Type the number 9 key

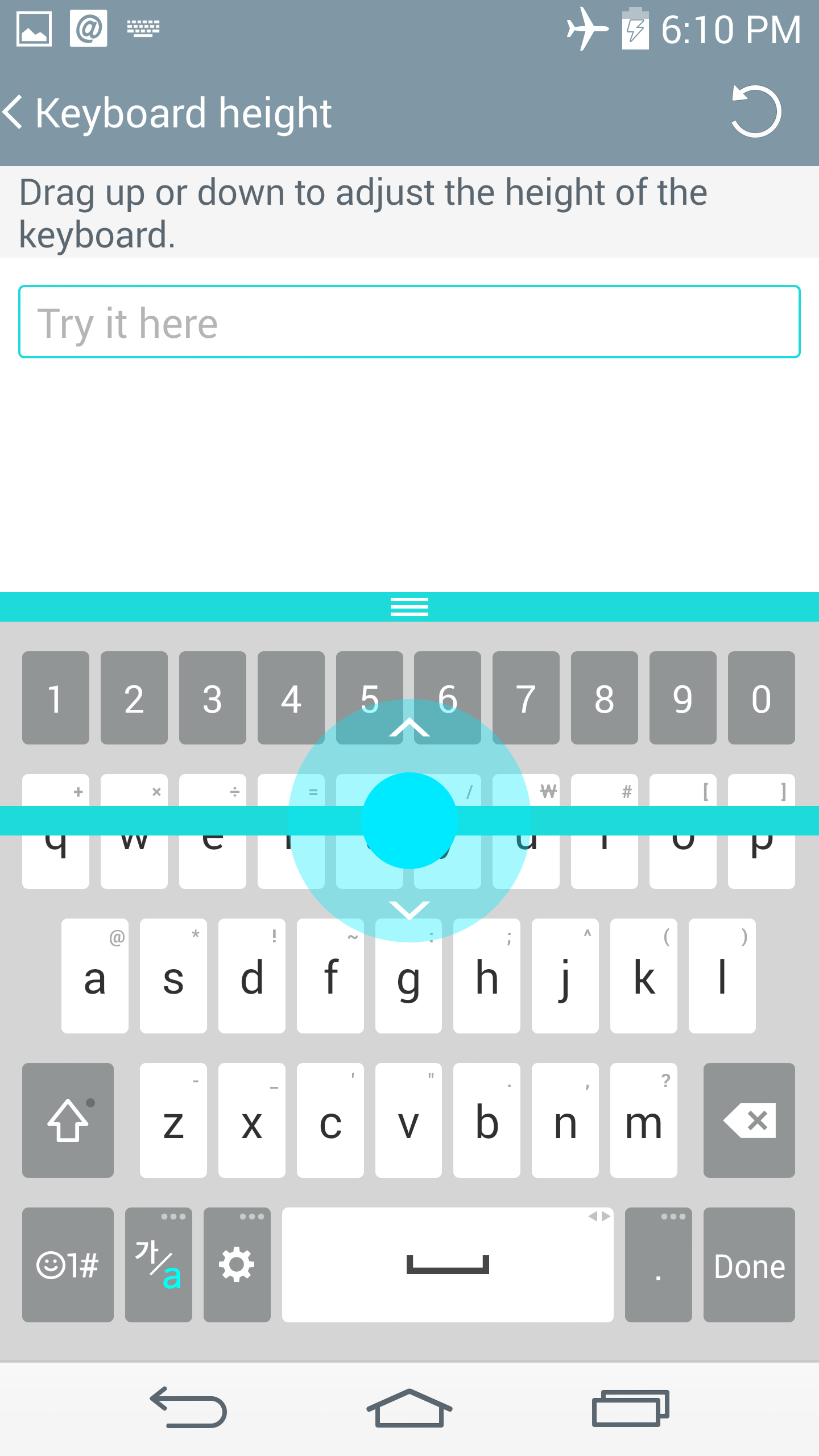point(683,698)
